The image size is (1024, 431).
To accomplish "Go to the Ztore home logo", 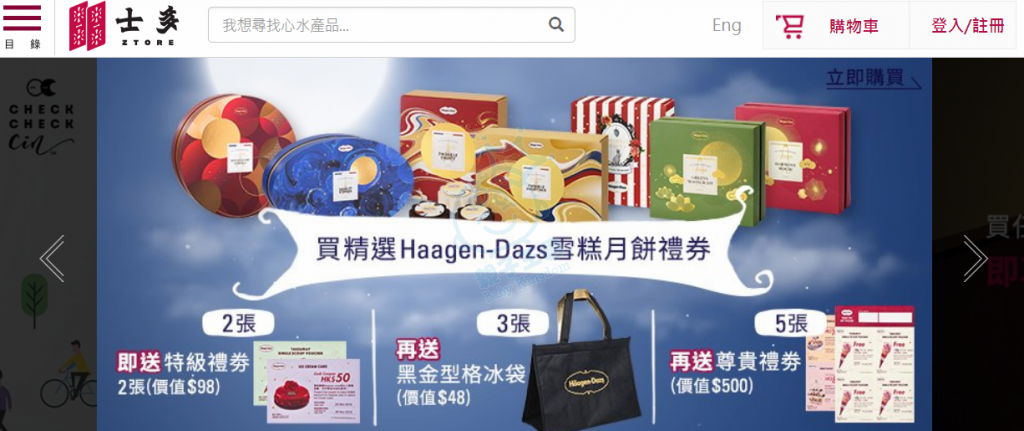I will click(122, 26).
